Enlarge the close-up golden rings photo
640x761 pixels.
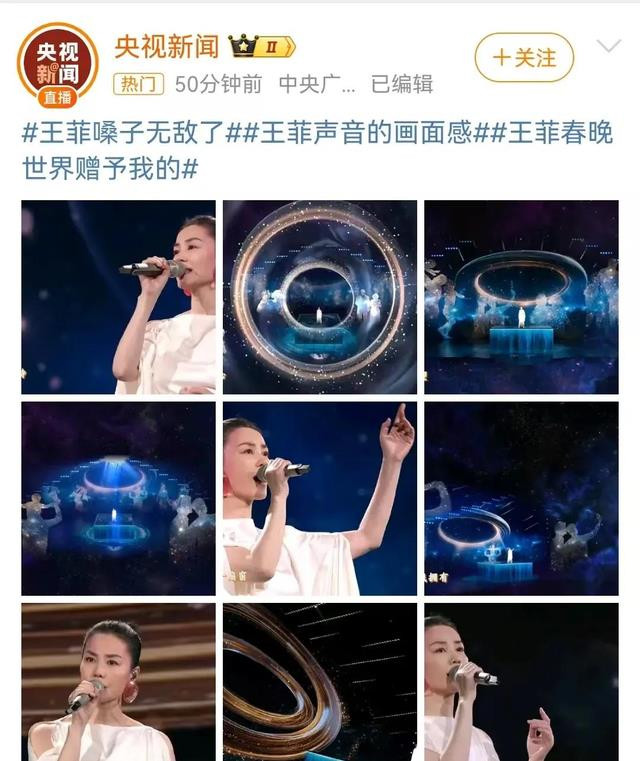click(x=319, y=681)
